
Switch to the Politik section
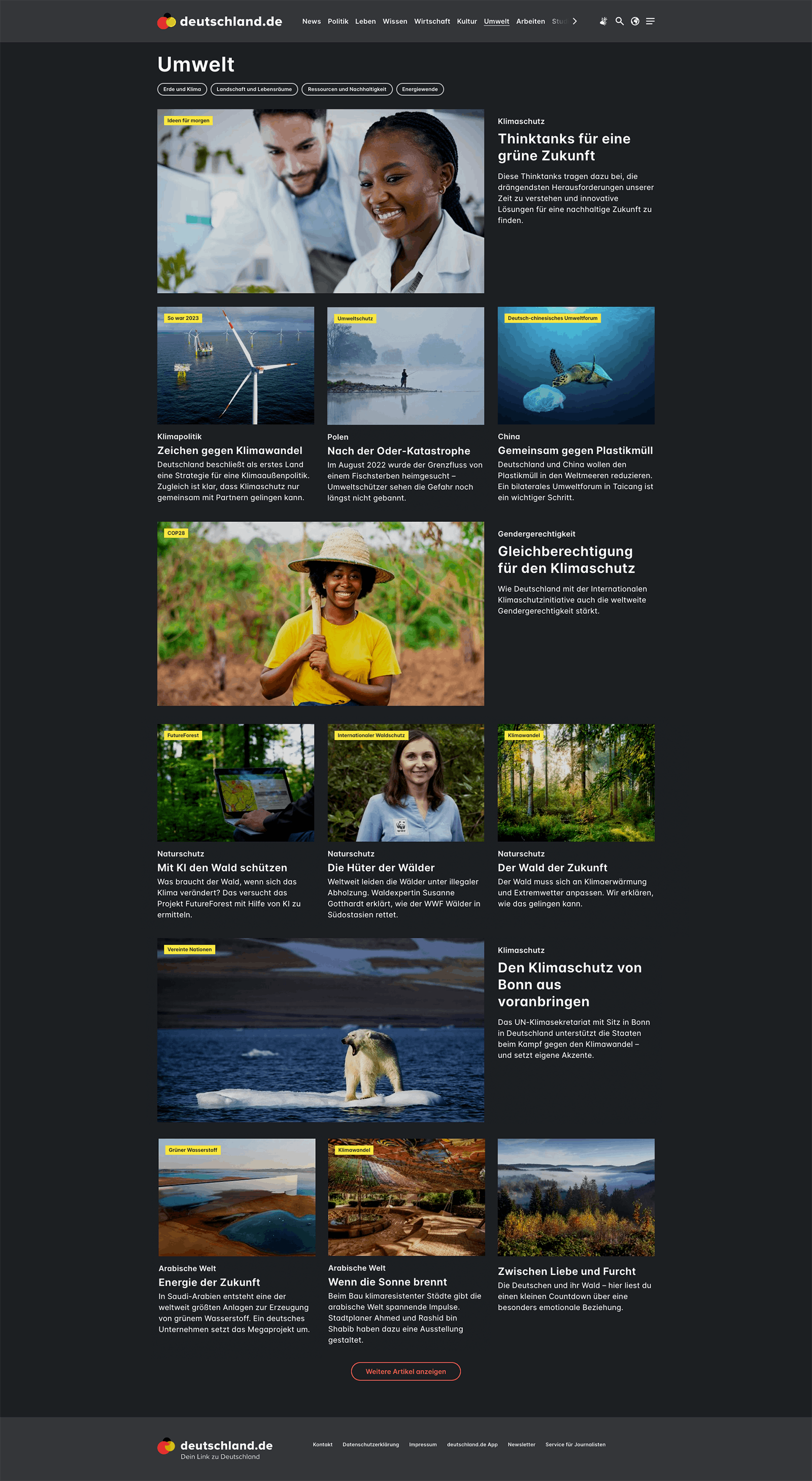click(x=337, y=21)
